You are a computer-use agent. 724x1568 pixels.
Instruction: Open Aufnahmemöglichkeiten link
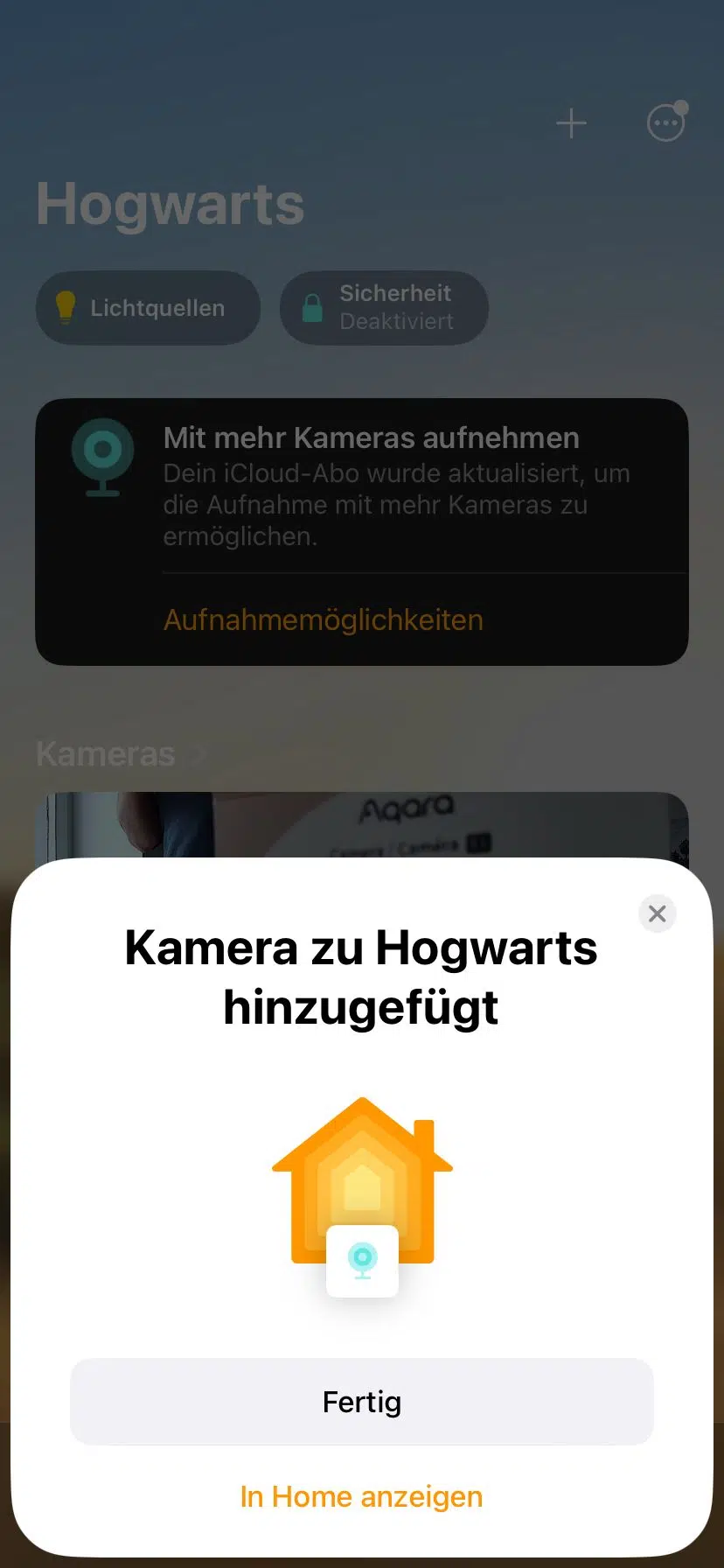[x=324, y=619]
